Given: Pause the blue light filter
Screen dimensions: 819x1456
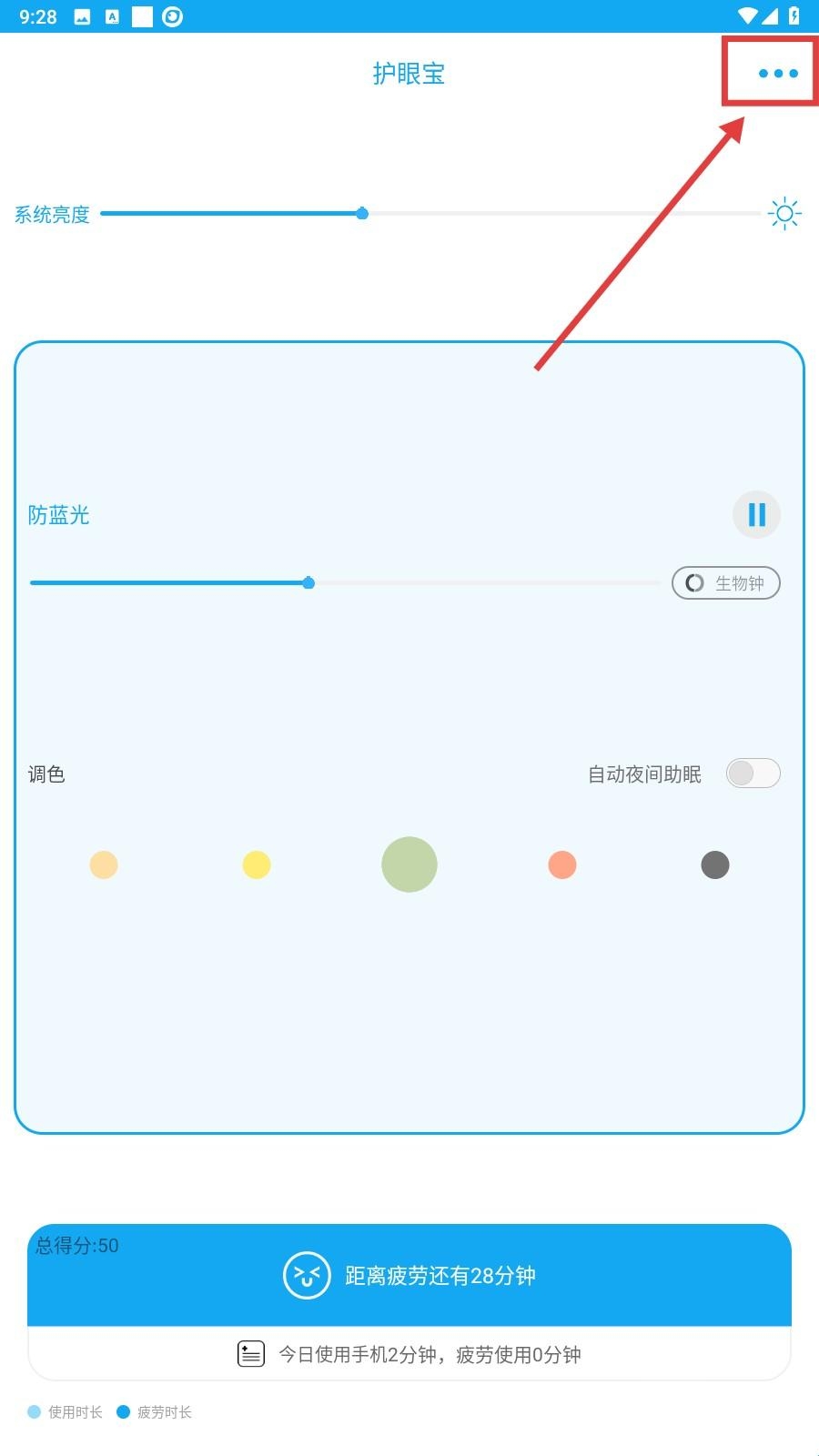Looking at the screenshot, I should [756, 515].
